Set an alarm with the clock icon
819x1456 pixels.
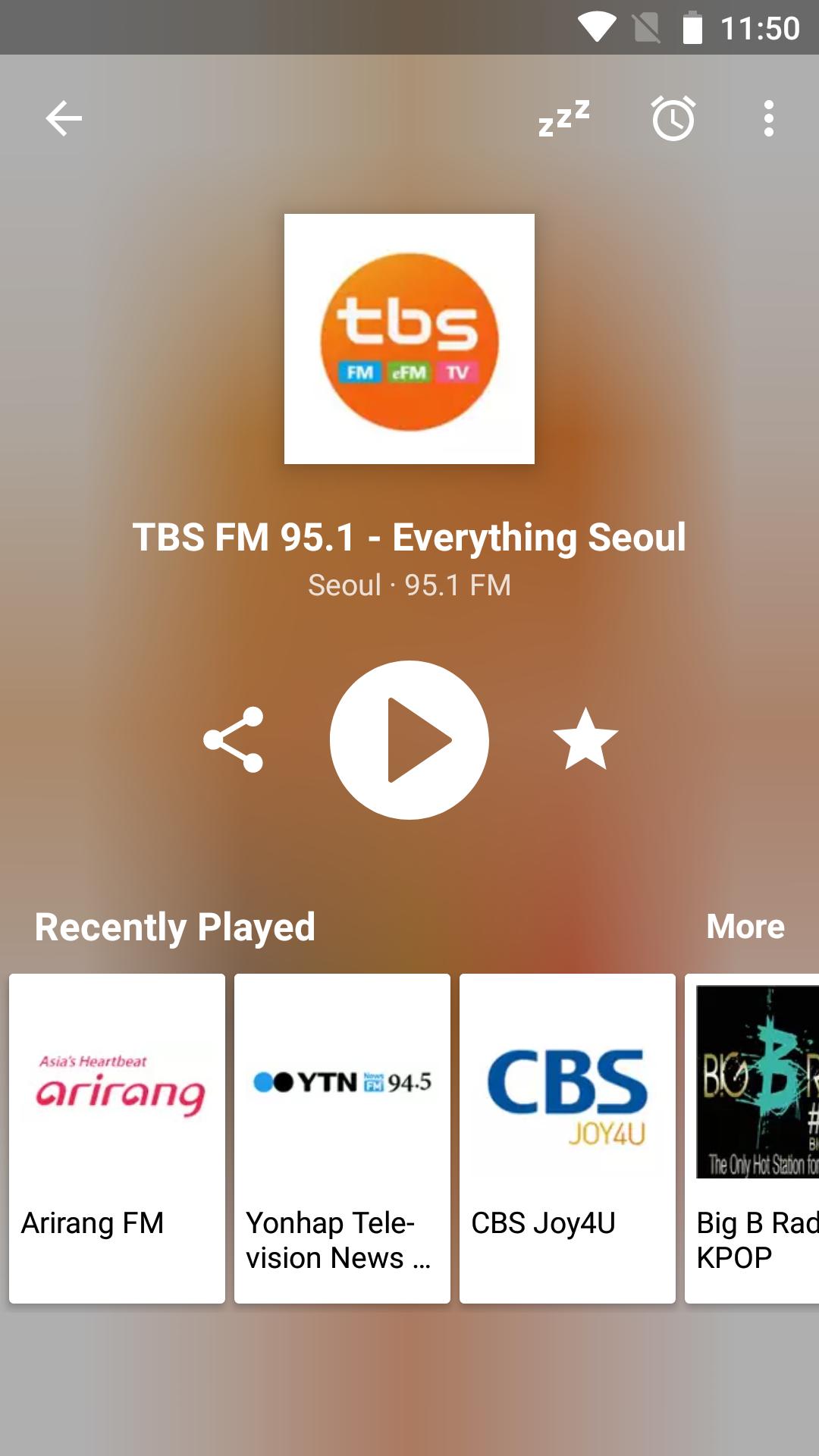click(673, 118)
